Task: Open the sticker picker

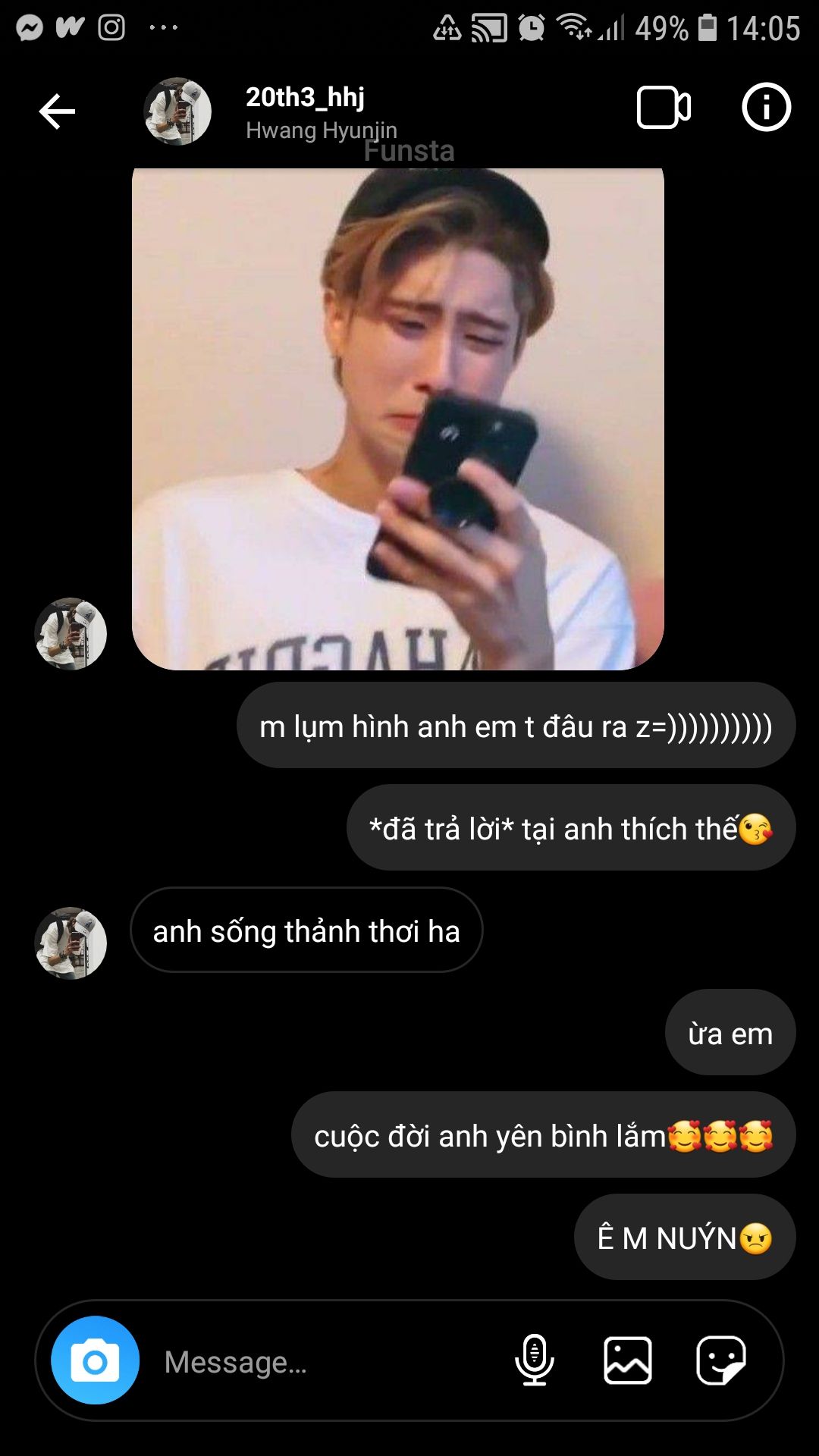Action: (721, 1360)
